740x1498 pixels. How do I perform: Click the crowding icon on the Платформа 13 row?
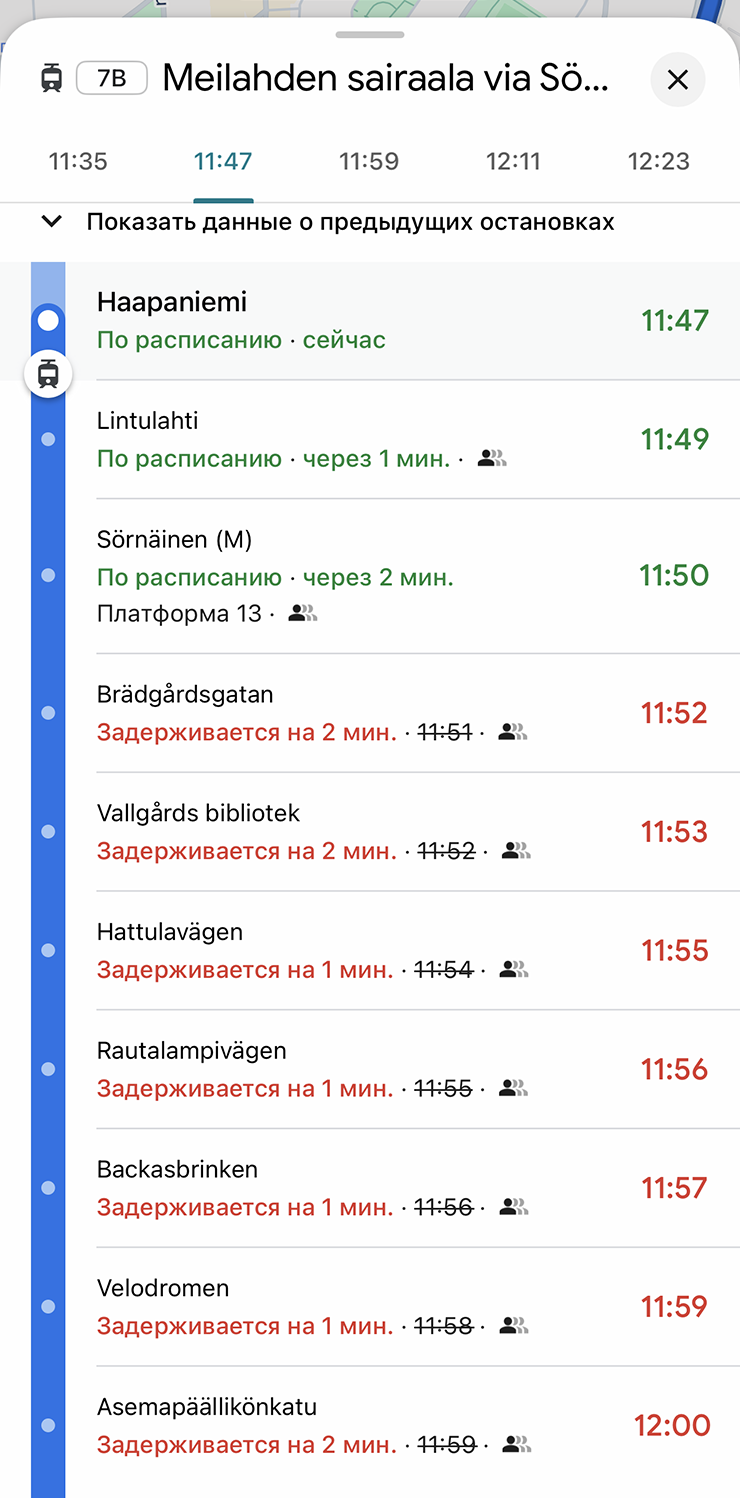[x=302, y=612]
